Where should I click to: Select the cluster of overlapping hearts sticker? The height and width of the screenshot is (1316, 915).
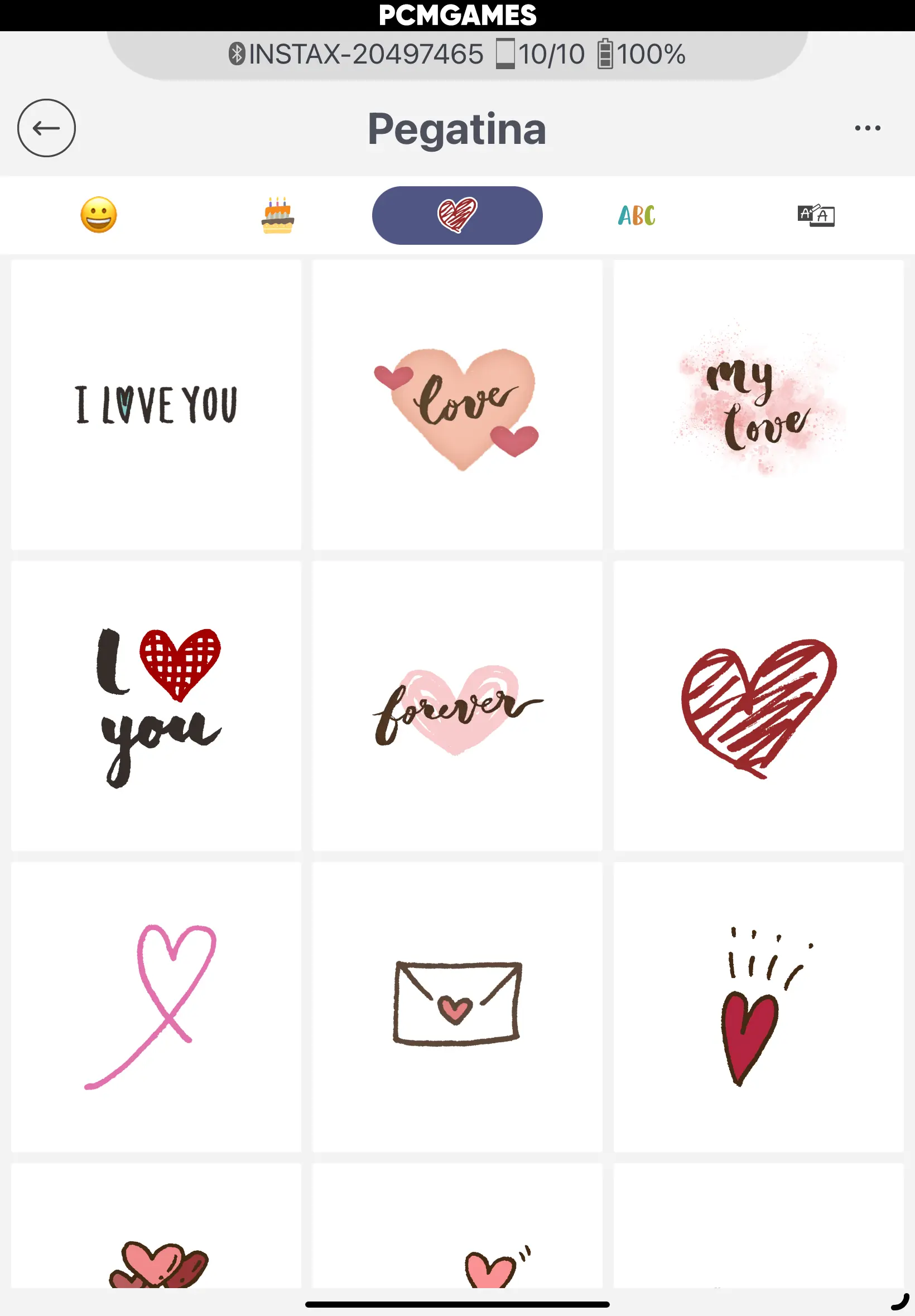pyautogui.click(x=156, y=1232)
